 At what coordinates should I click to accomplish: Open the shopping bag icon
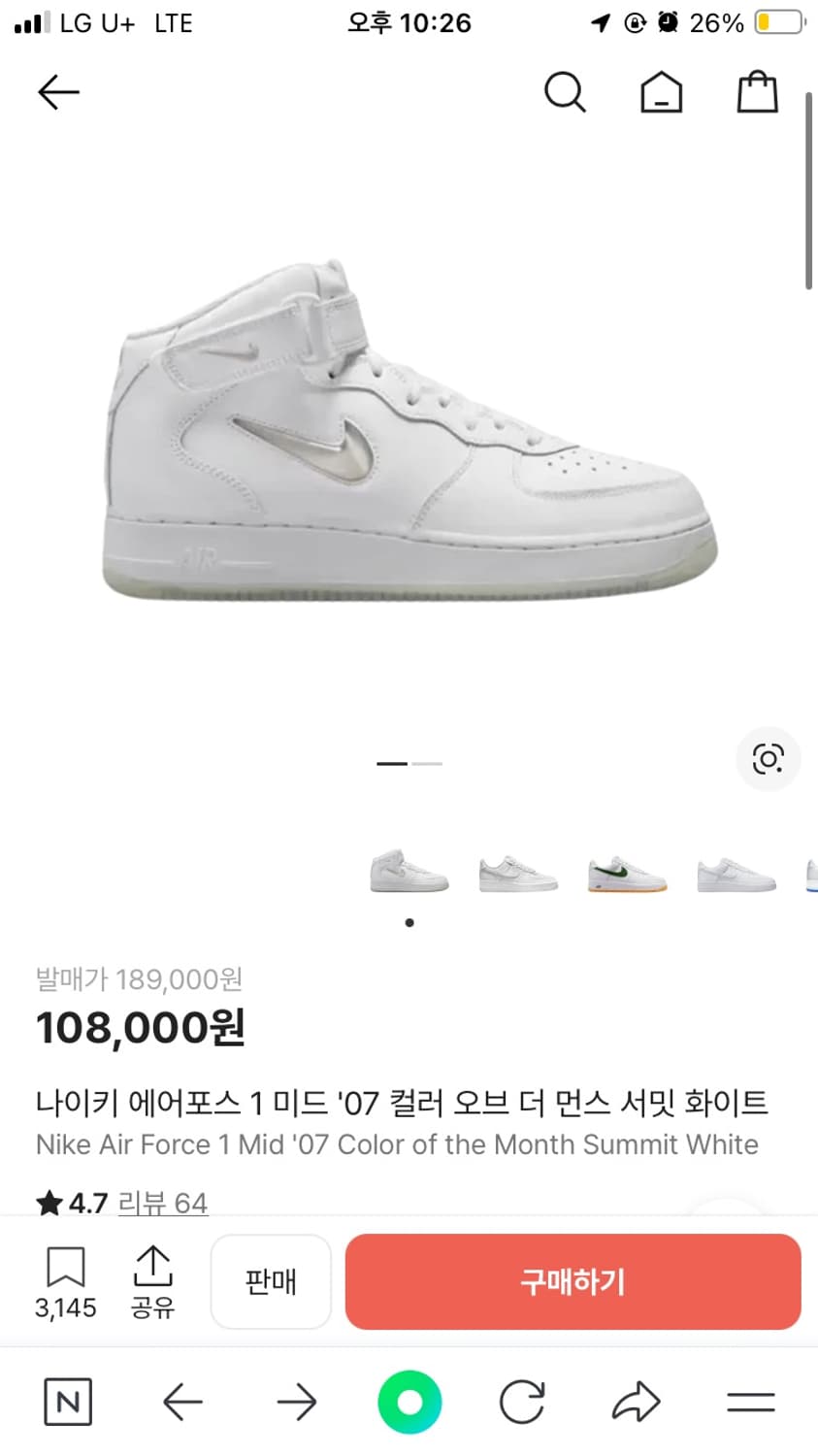757,92
